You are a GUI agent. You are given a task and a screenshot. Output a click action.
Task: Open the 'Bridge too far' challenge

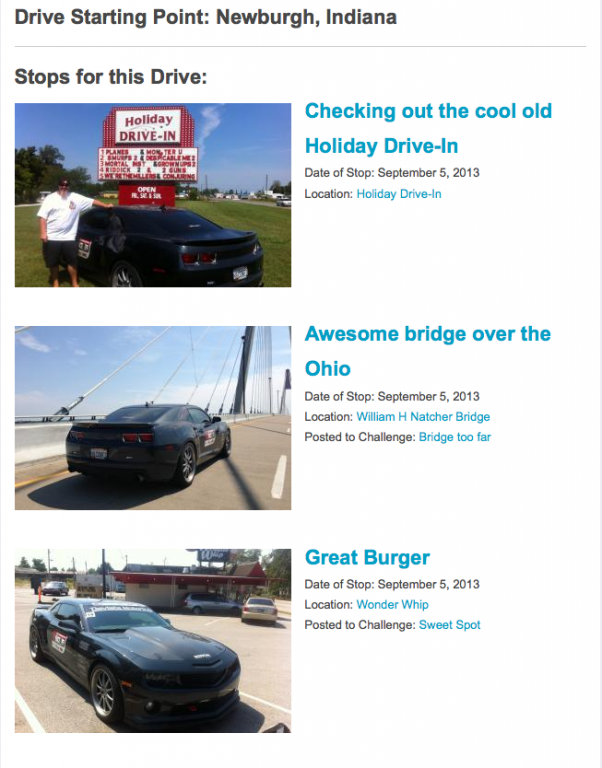(x=454, y=437)
